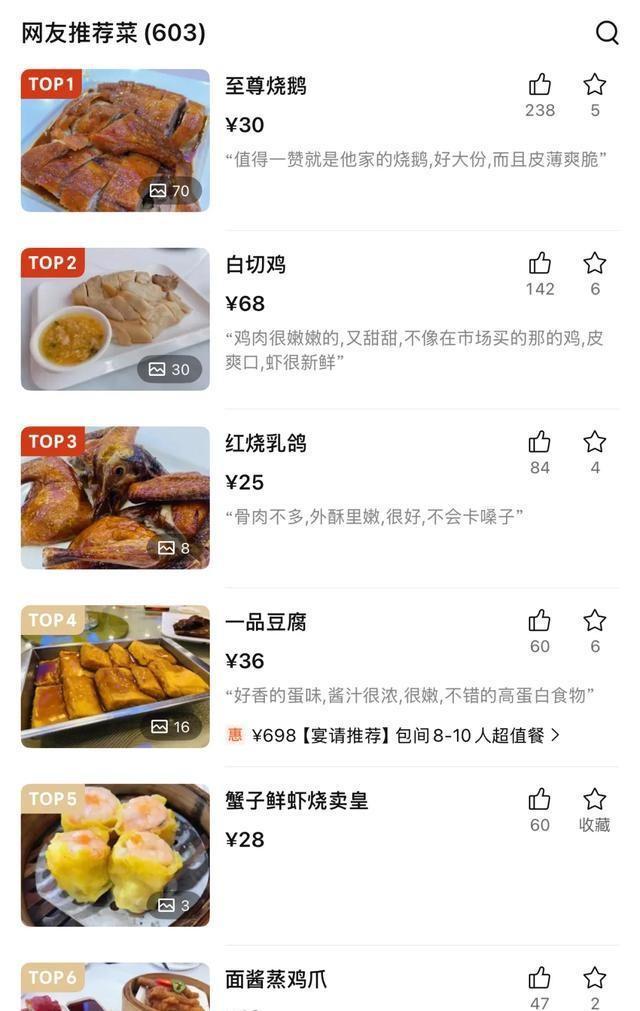Open the search icon for recommended dishes
The height and width of the screenshot is (1011, 640).
click(x=607, y=33)
